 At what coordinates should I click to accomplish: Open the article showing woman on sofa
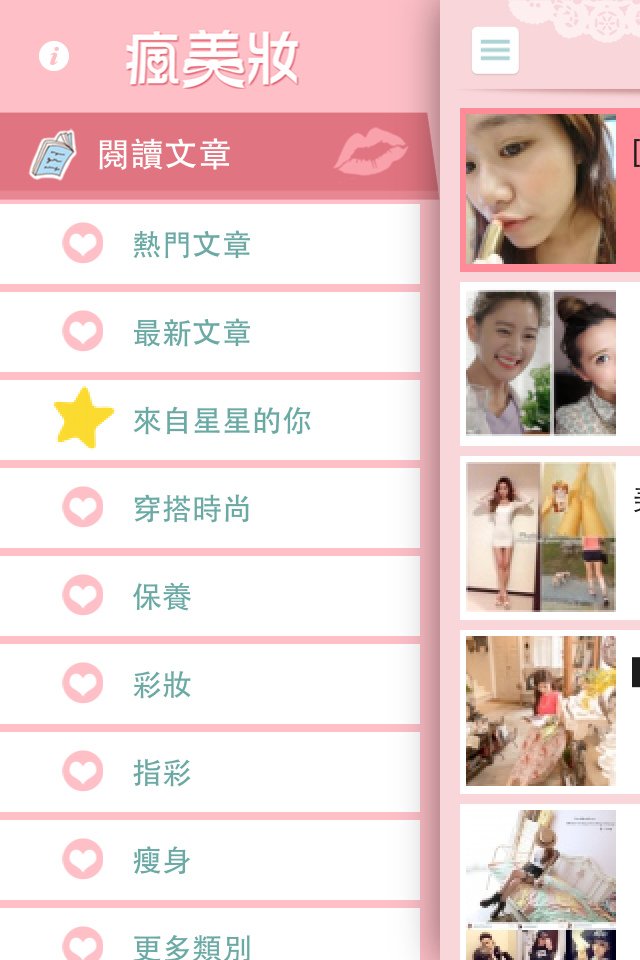click(541, 868)
